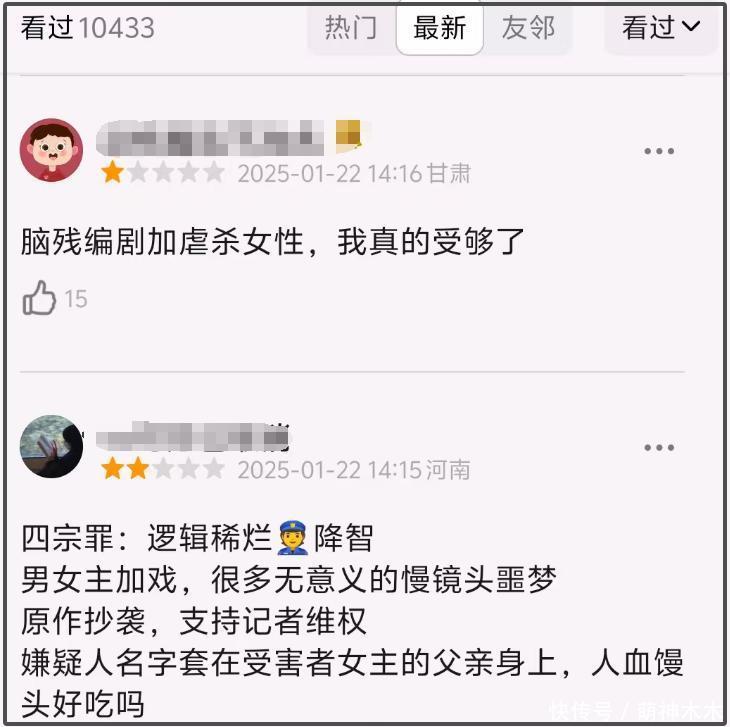Like the review about 脑残编剧
Image resolution: width=730 pixels, height=727 pixels.
click(x=40, y=298)
